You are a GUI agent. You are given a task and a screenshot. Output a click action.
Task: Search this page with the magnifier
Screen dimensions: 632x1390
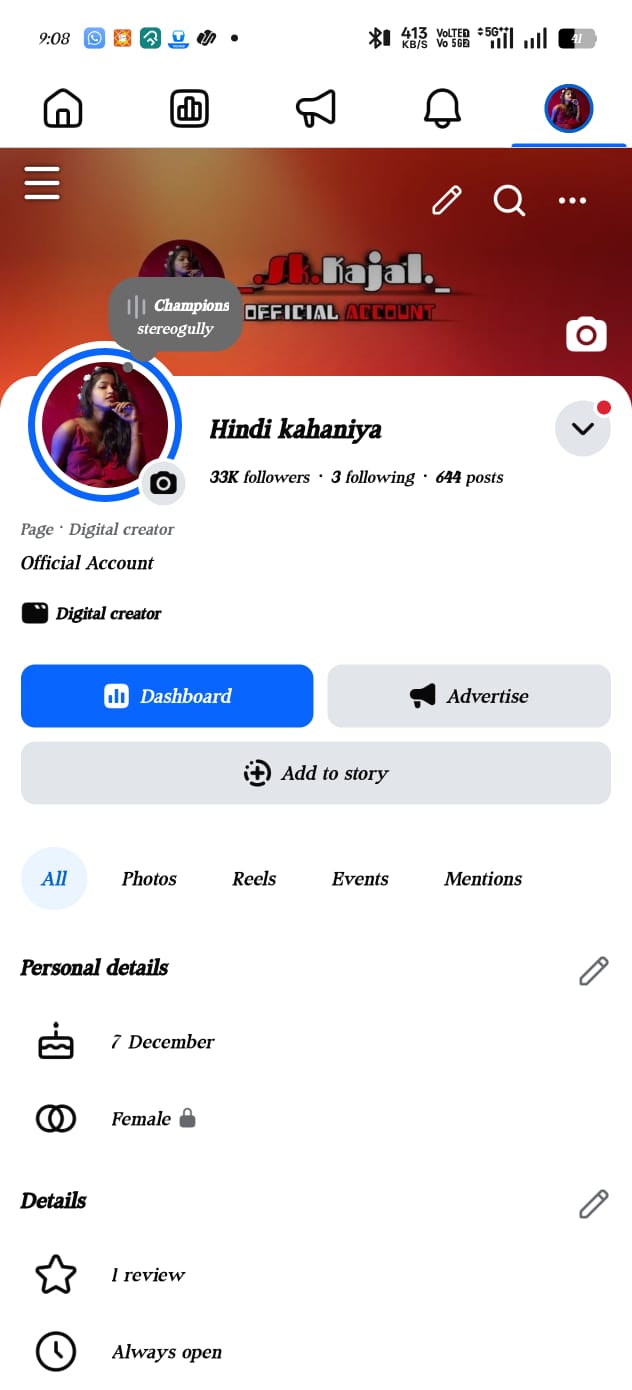(x=509, y=200)
